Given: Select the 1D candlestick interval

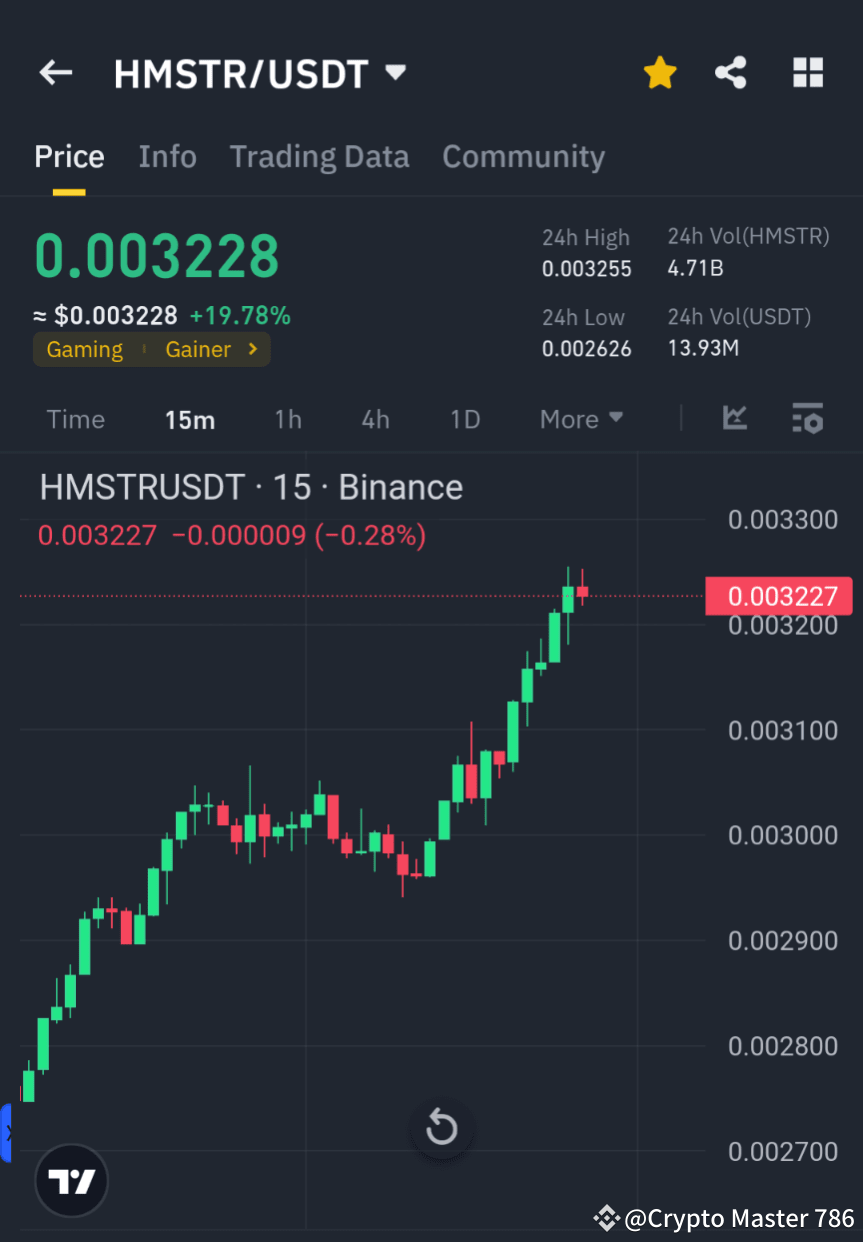Looking at the screenshot, I should tap(464, 419).
